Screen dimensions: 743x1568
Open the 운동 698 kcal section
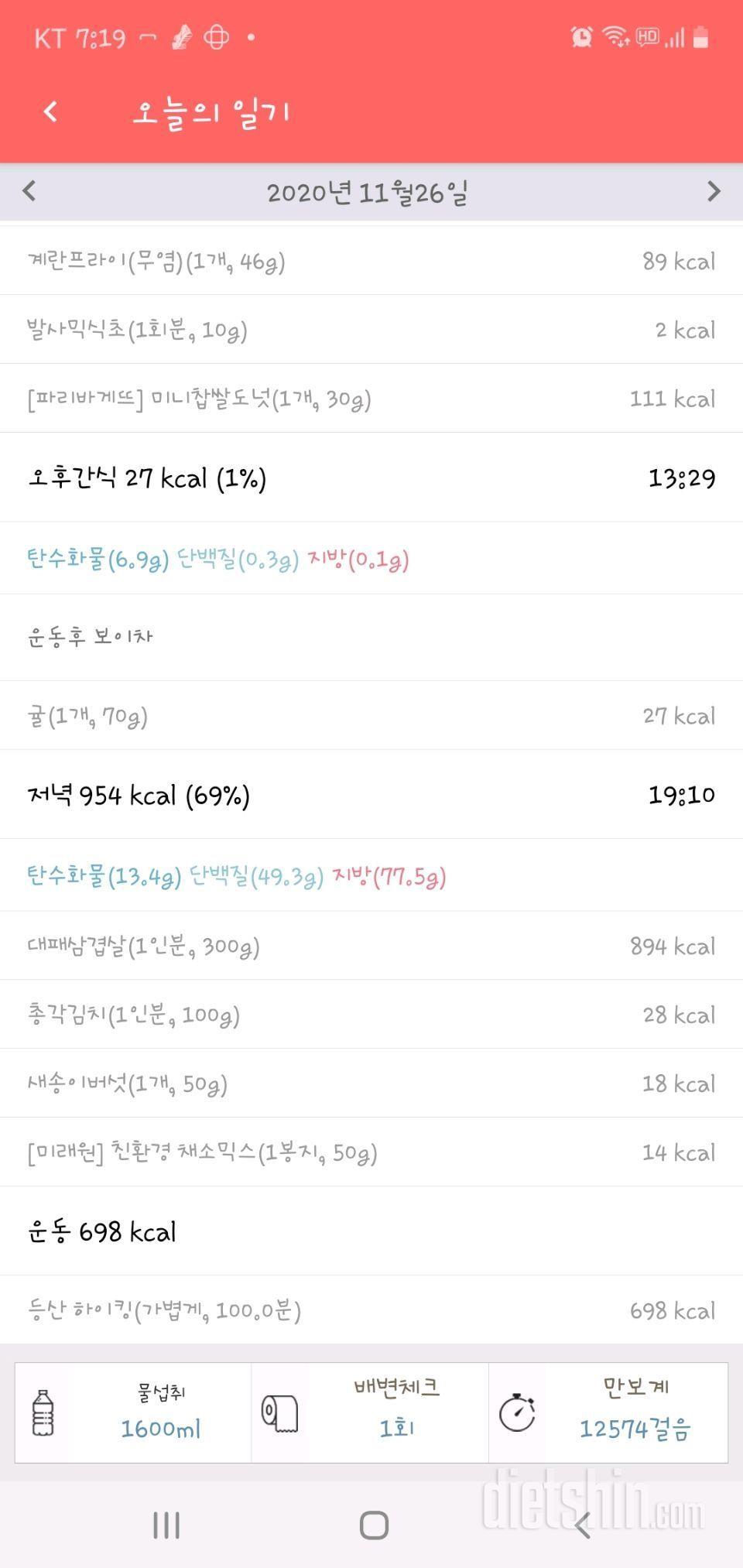pyautogui.click(x=371, y=1231)
